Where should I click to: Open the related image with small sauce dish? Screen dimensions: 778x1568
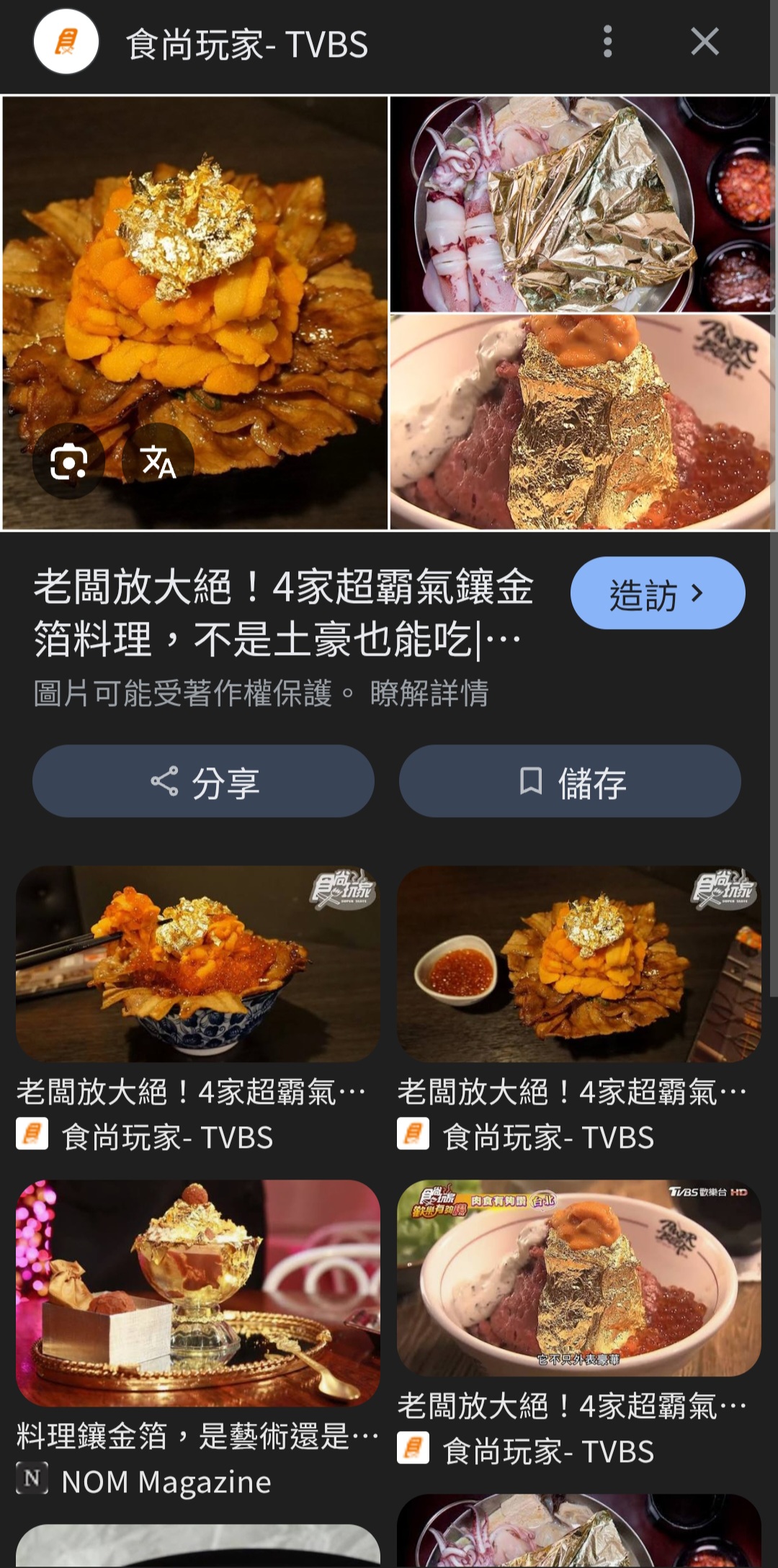pyautogui.click(x=578, y=964)
